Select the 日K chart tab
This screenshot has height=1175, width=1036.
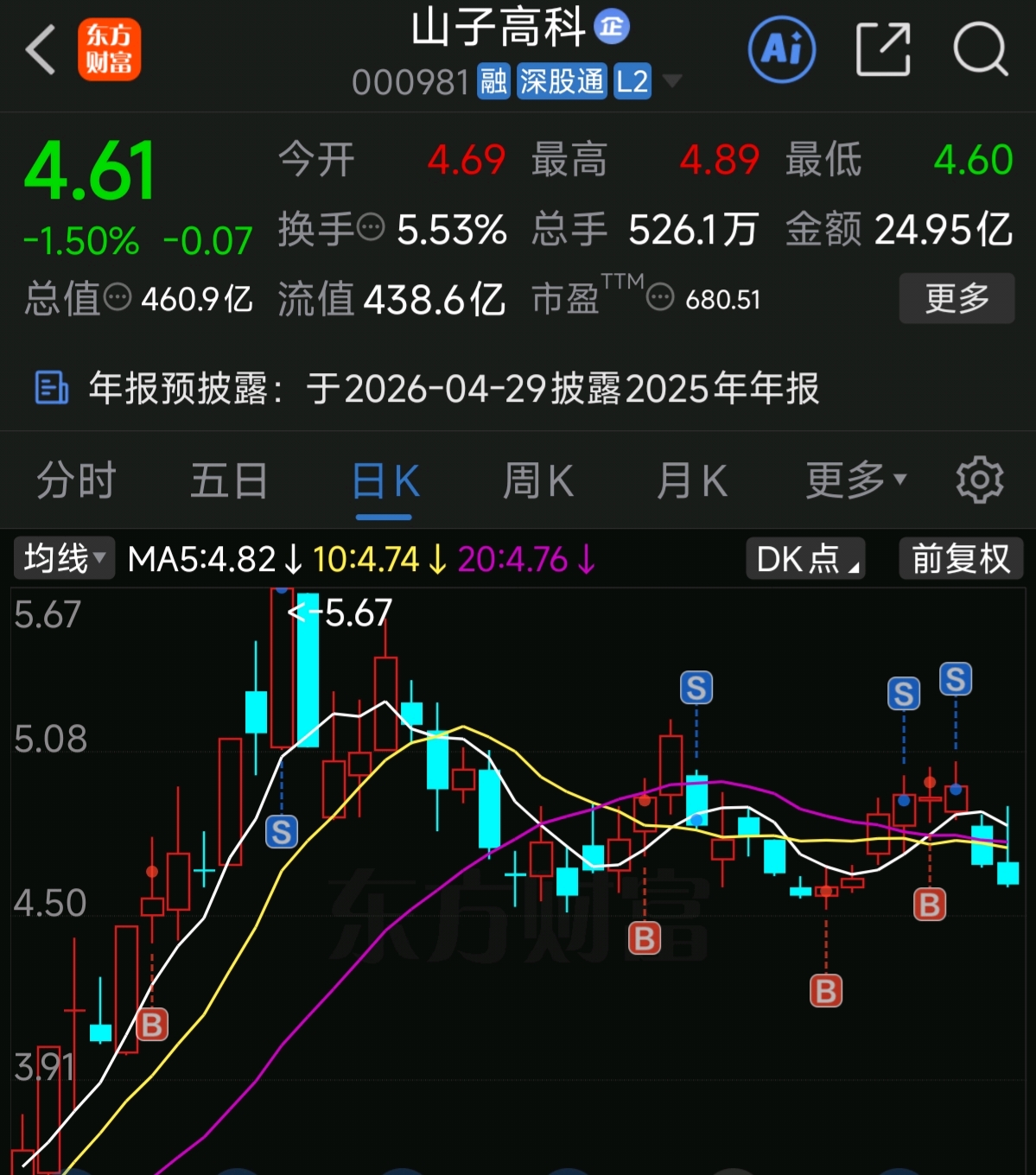(385, 480)
